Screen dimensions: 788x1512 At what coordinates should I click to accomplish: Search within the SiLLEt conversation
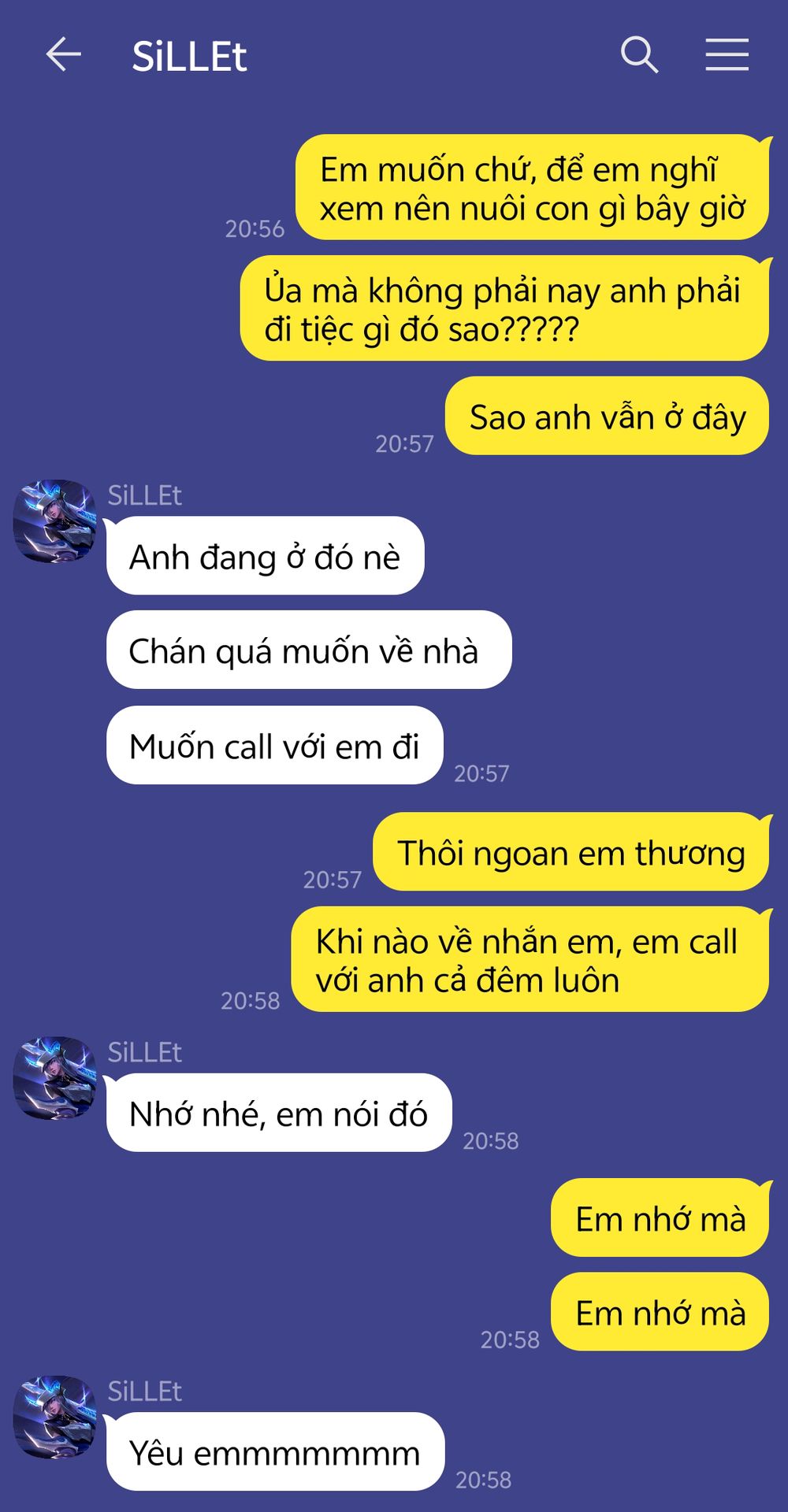click(639, 55)
